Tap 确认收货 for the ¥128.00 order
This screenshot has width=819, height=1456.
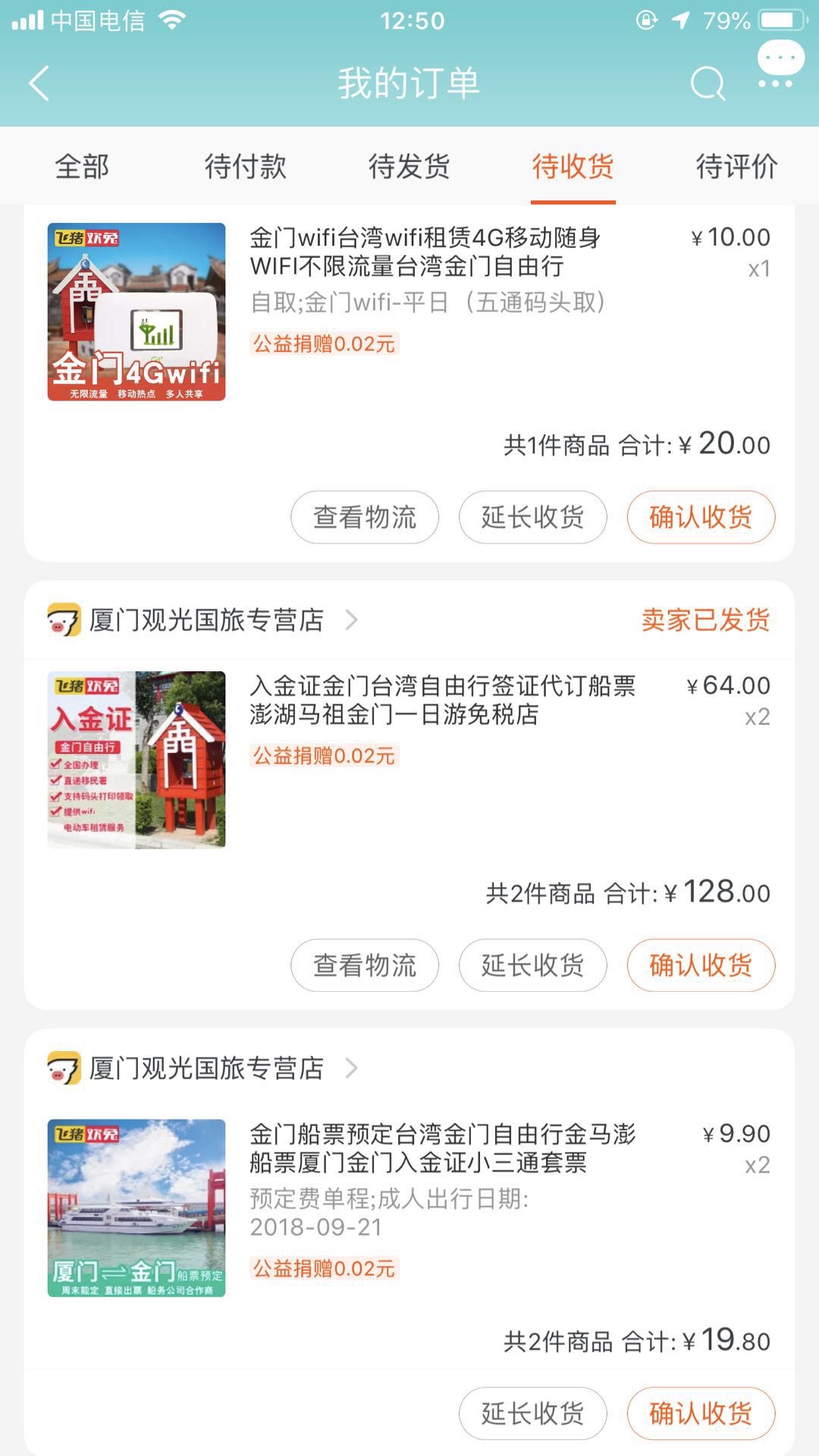701,965
